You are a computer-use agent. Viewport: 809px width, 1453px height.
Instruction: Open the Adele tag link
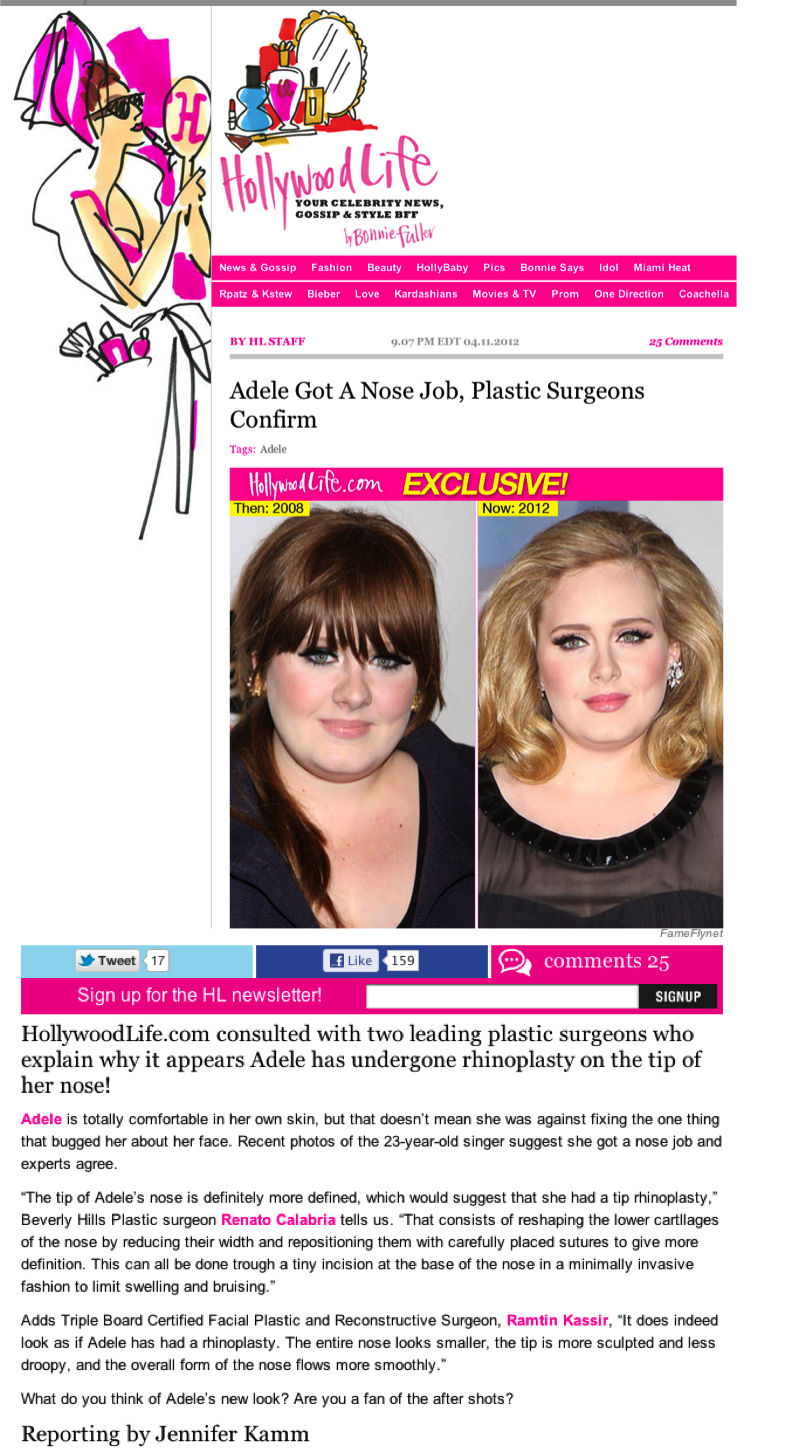click(x=273, y=450)
